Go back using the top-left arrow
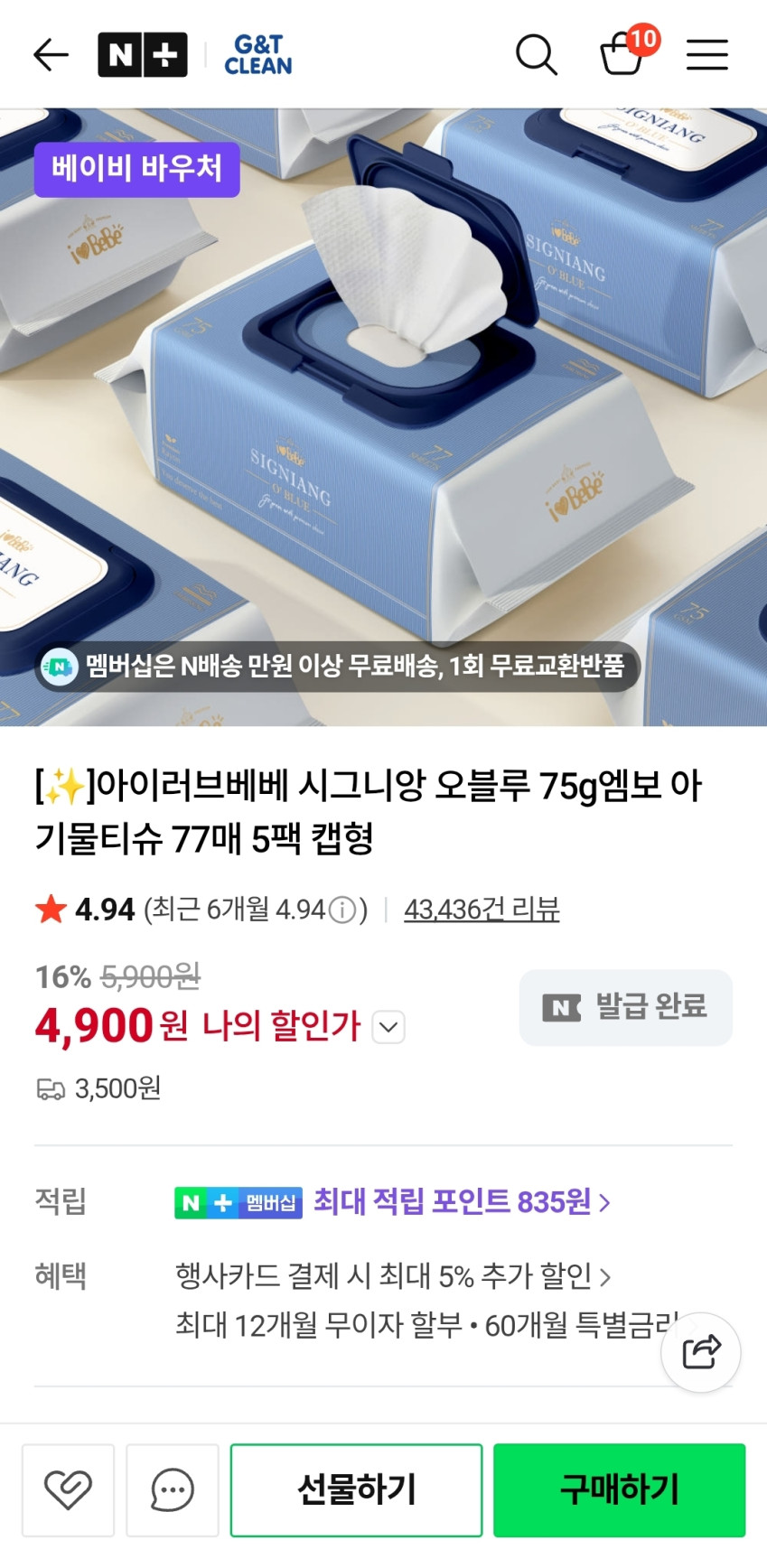Viewport: 767px width, 1568px height. [x=51, y=55]
